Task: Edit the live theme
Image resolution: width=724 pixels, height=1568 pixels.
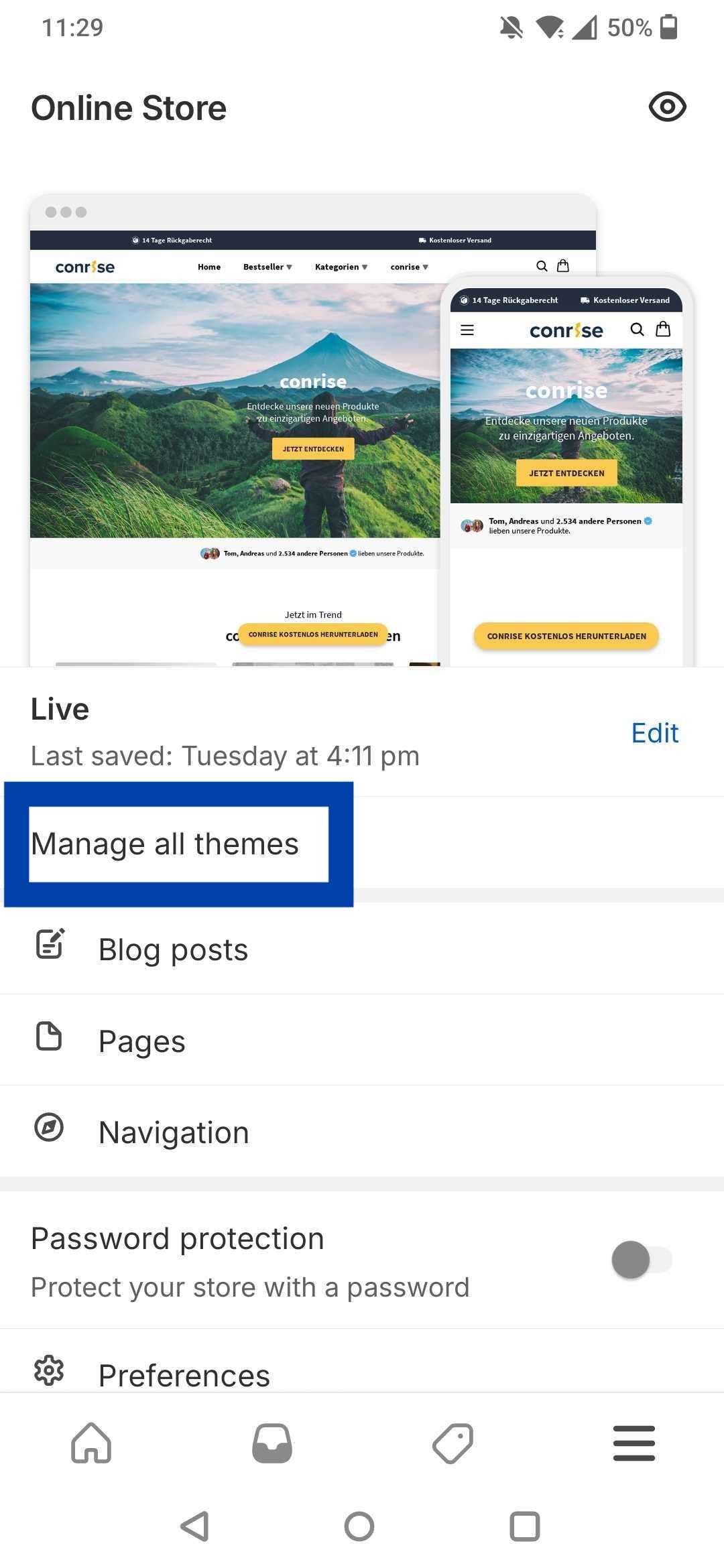Action: pyautogui.click(x=654, y=733)
